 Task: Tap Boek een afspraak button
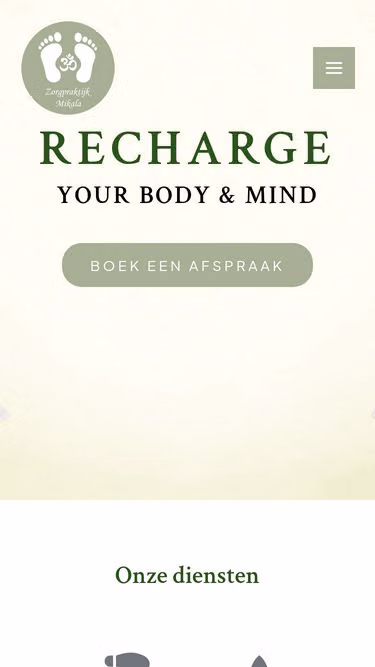click(x=188, y=265)
